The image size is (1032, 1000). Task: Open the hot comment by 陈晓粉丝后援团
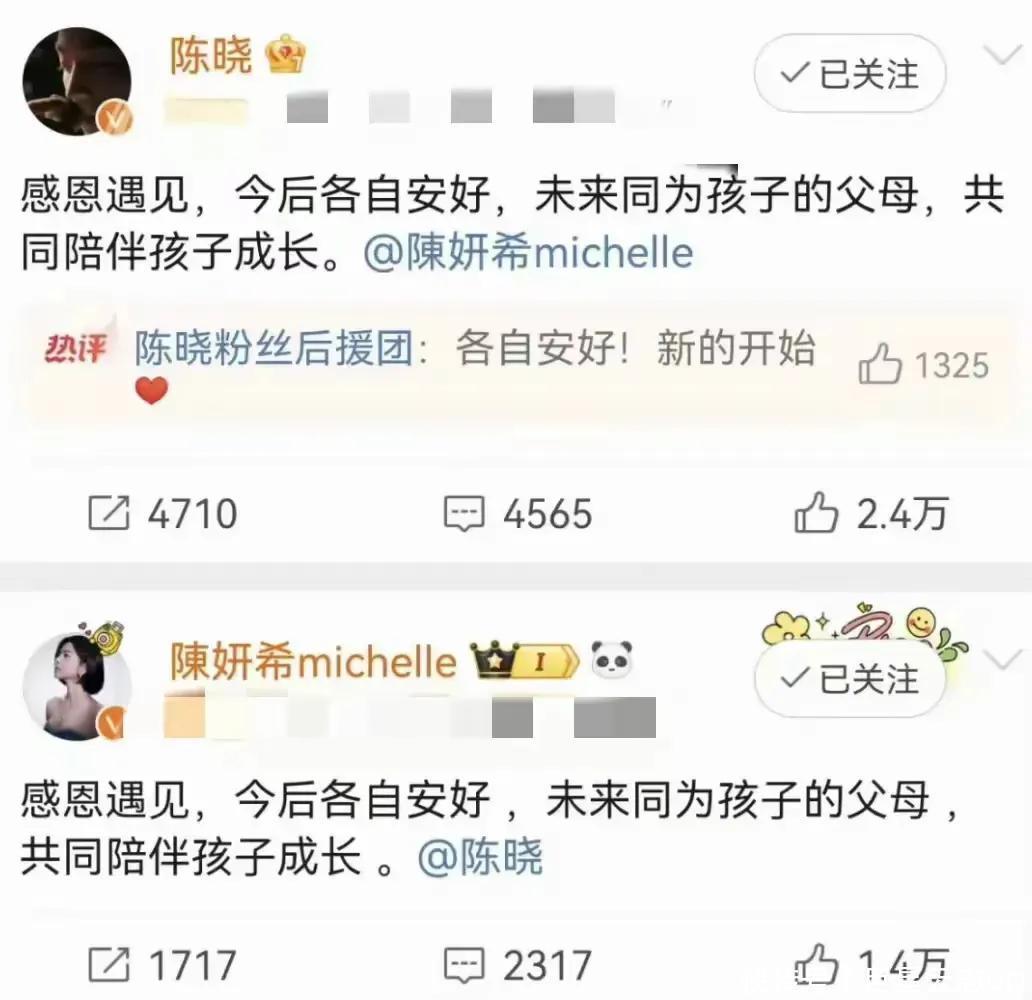click(474, 350)
